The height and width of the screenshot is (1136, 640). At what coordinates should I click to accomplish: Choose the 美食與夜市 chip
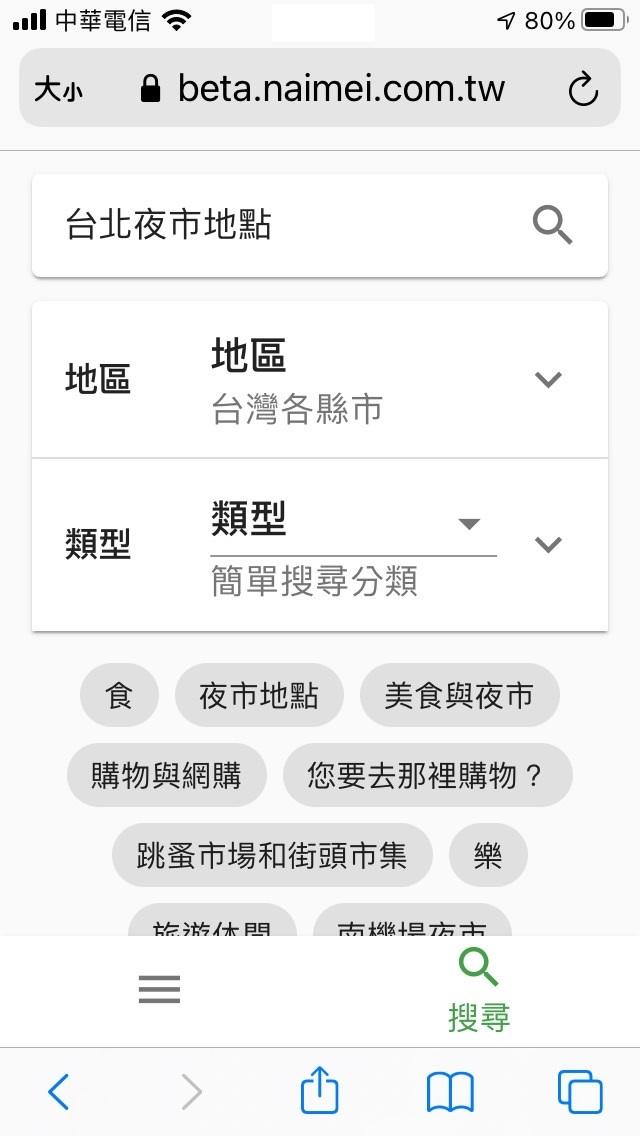[x=460, y=696]
